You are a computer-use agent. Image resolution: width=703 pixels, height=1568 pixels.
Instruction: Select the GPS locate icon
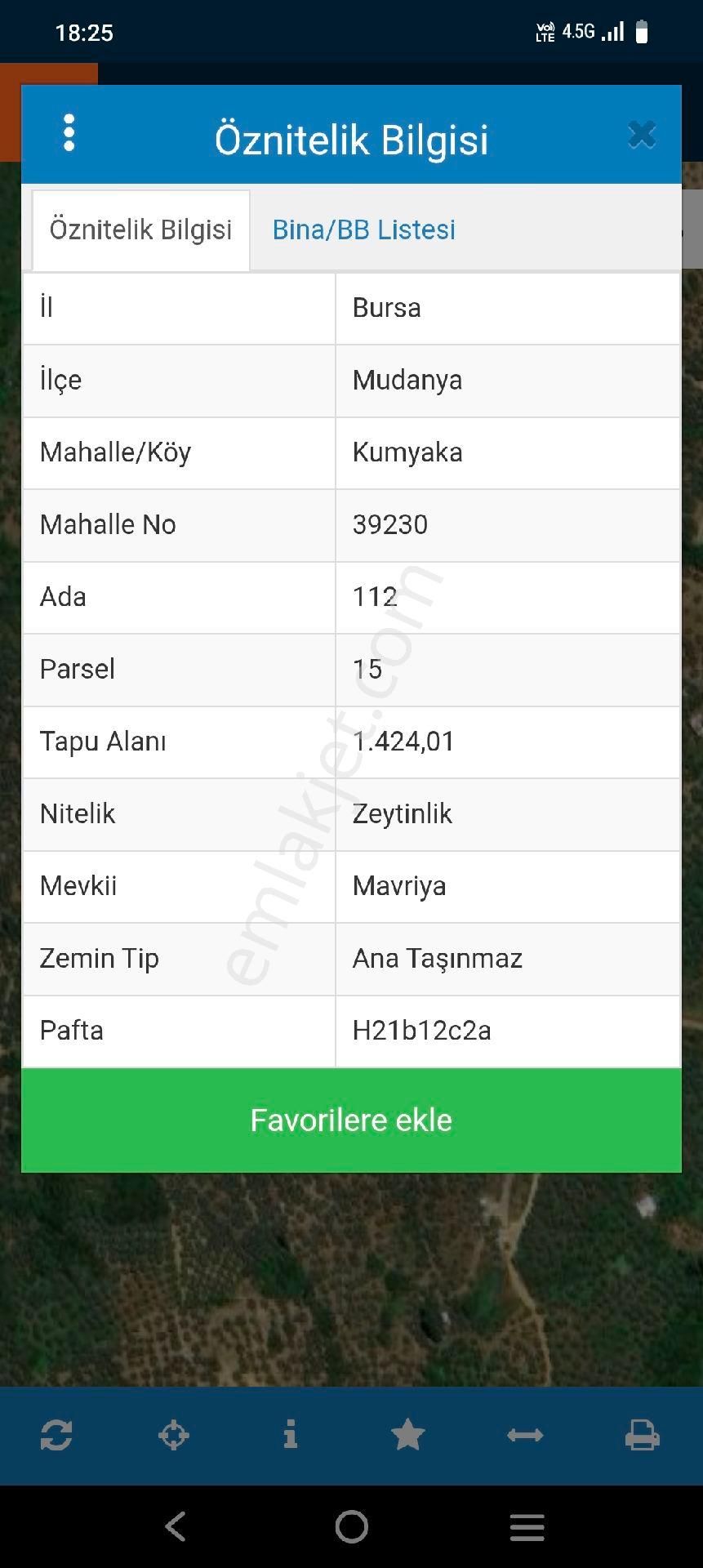coord(175,1435)
